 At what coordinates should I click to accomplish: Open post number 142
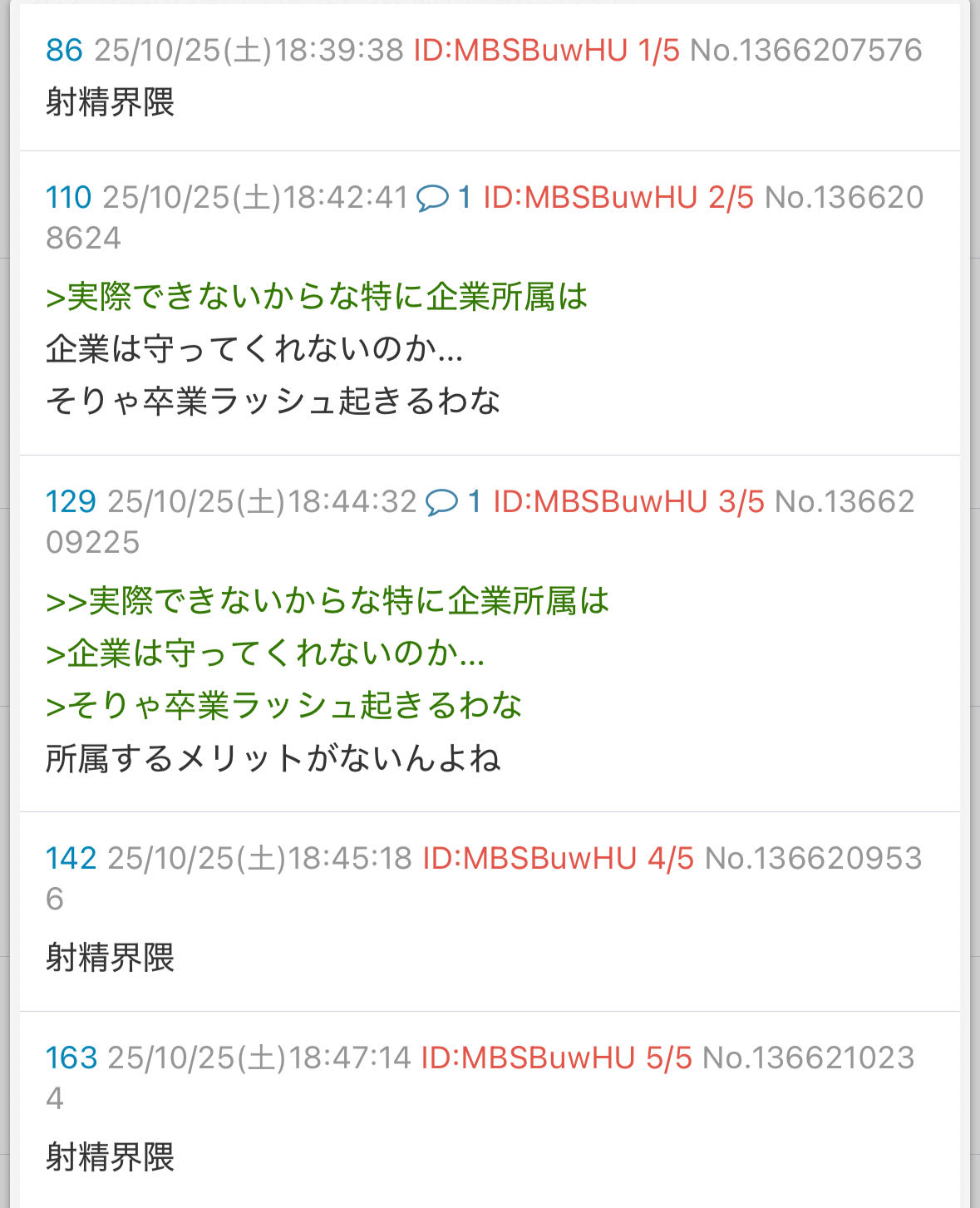pos(71,858)
